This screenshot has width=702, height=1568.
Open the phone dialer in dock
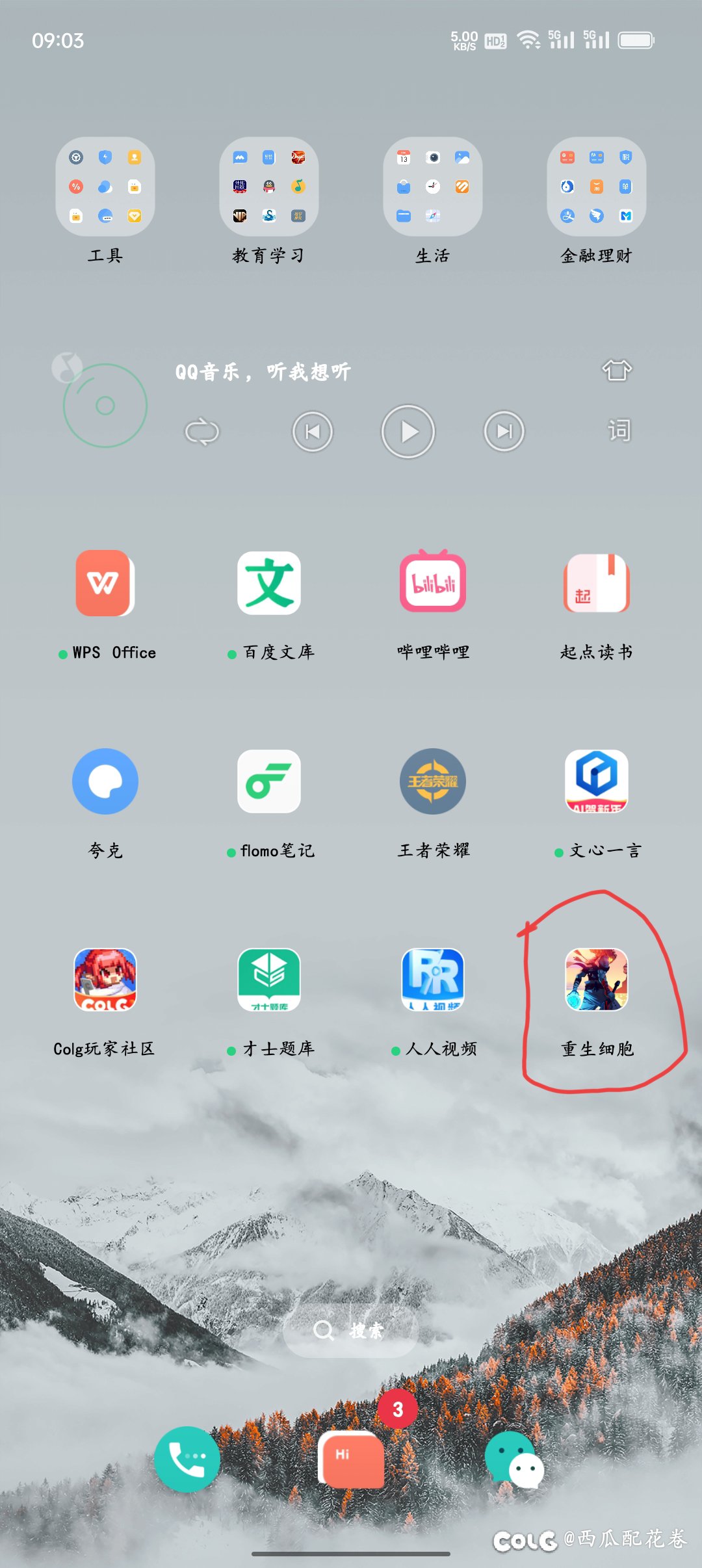pos(187,1459)
